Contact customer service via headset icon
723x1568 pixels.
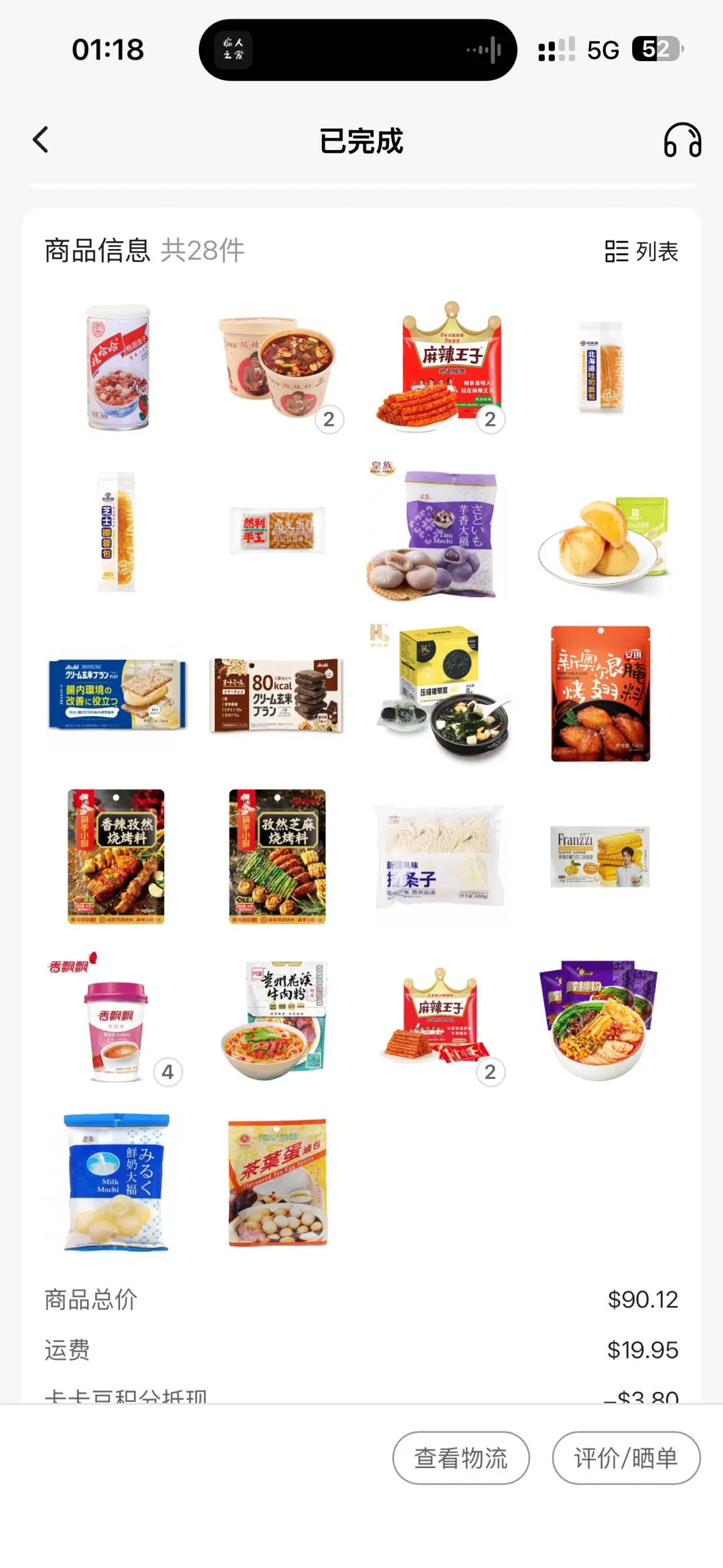(x=681, y=140)
